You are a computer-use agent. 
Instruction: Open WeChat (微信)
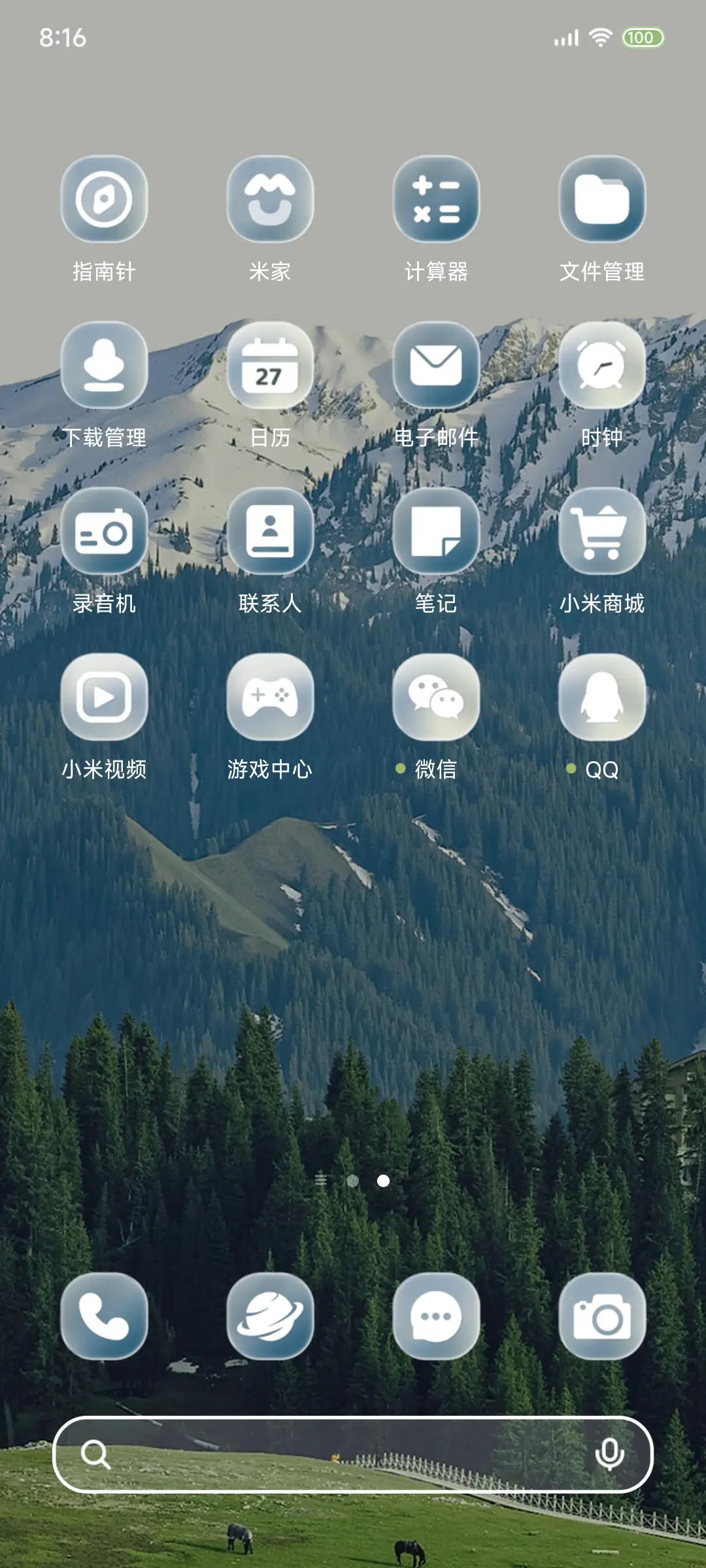tap(435, 699)
